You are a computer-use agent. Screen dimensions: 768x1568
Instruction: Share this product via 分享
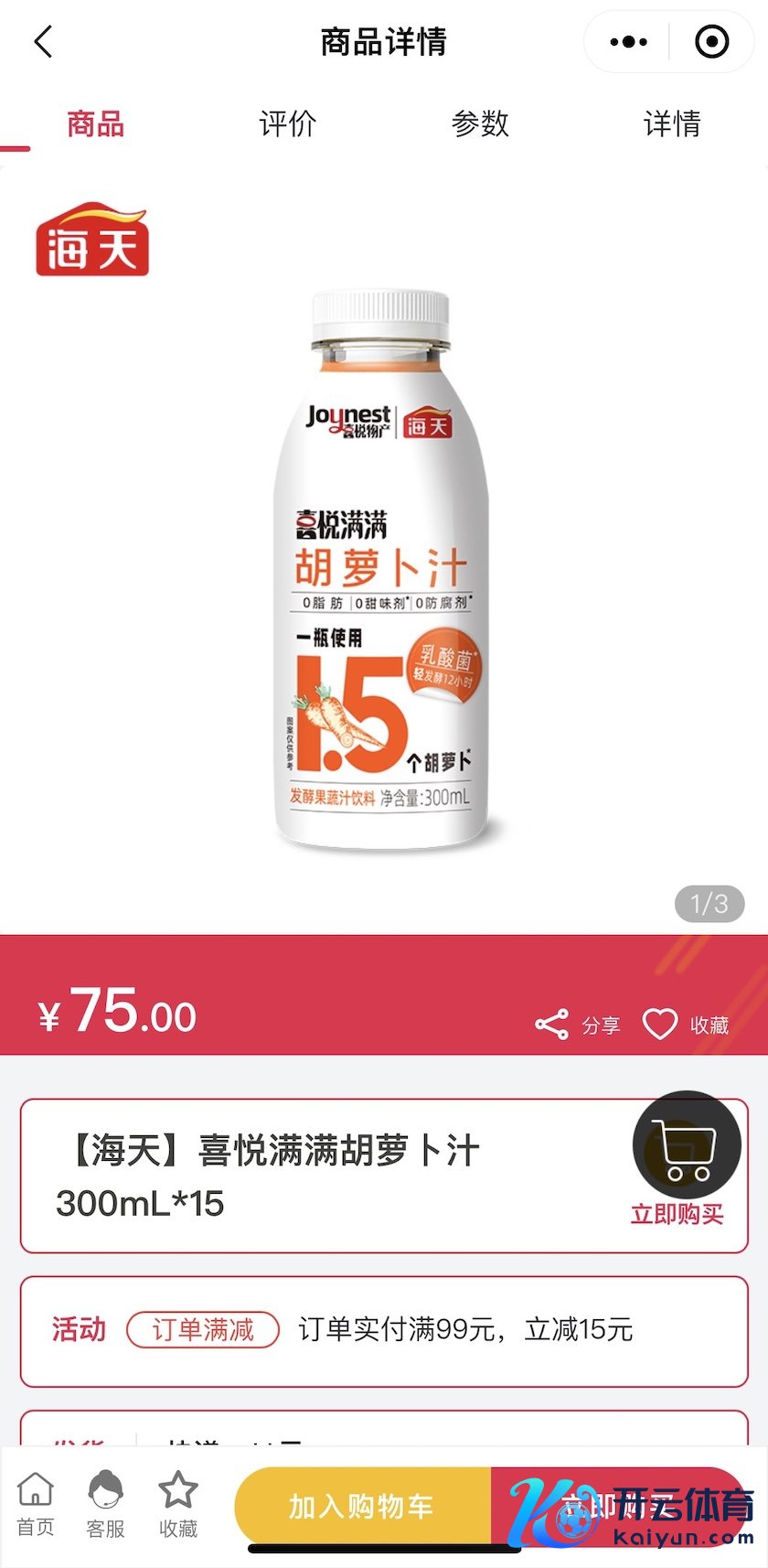coord(578,1025)
